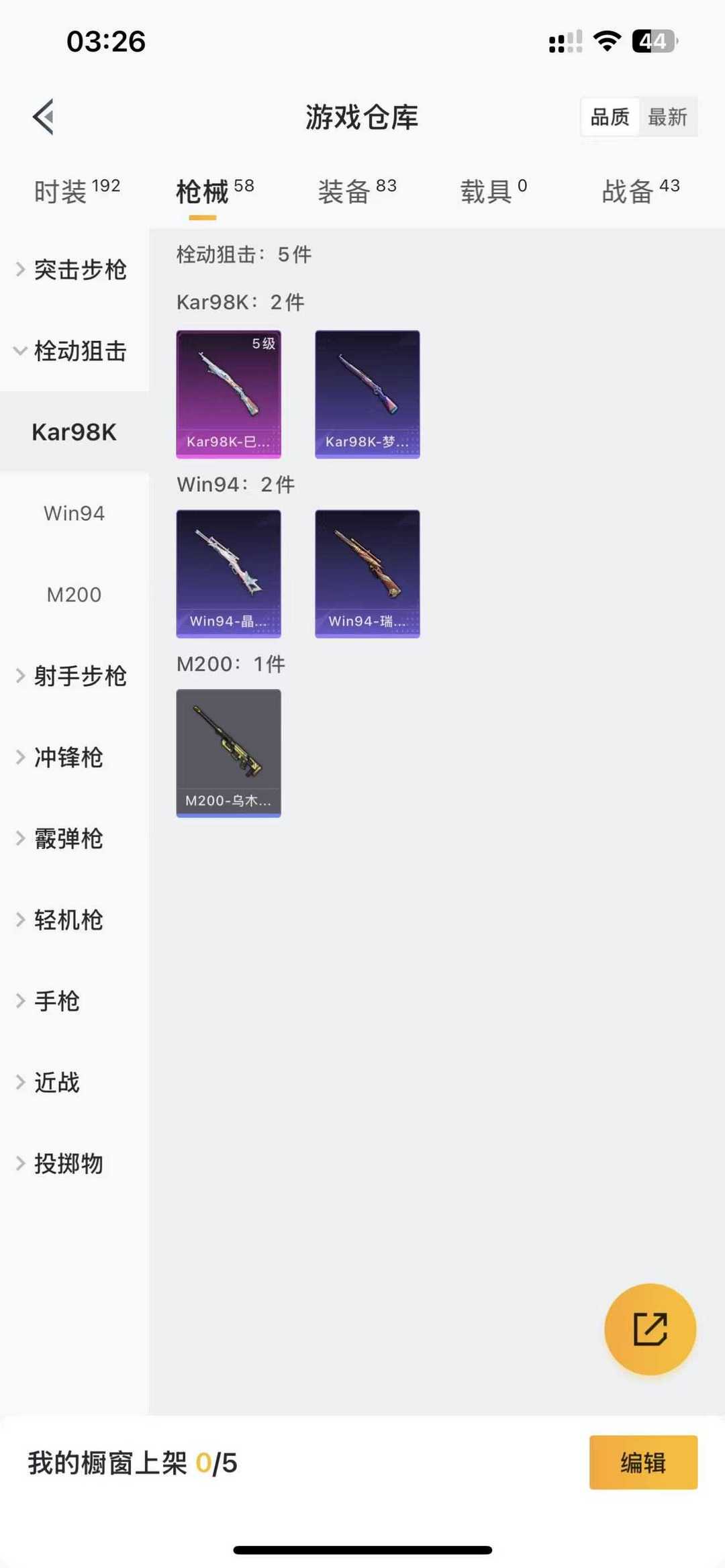
Task: Tap the yellow share floating button
Action: click(x=650, y=1329)
